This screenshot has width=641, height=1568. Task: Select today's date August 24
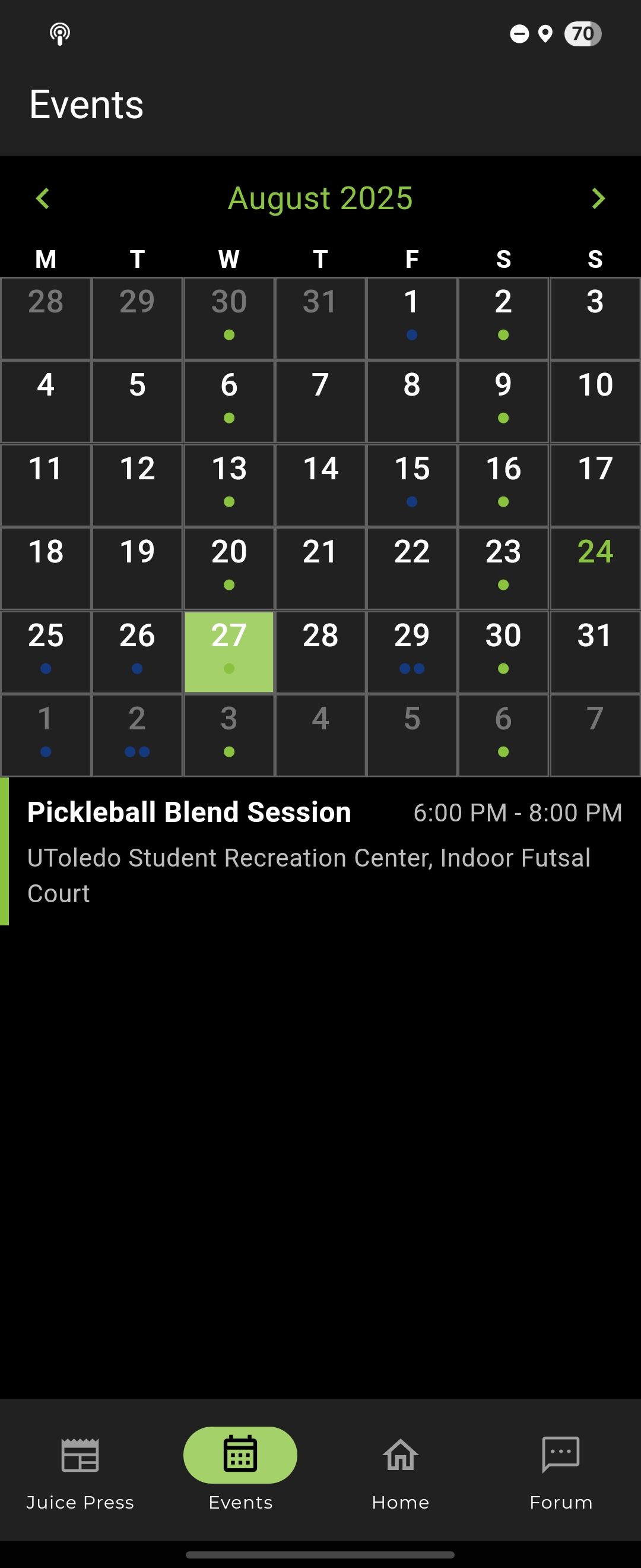coord(595,568)
